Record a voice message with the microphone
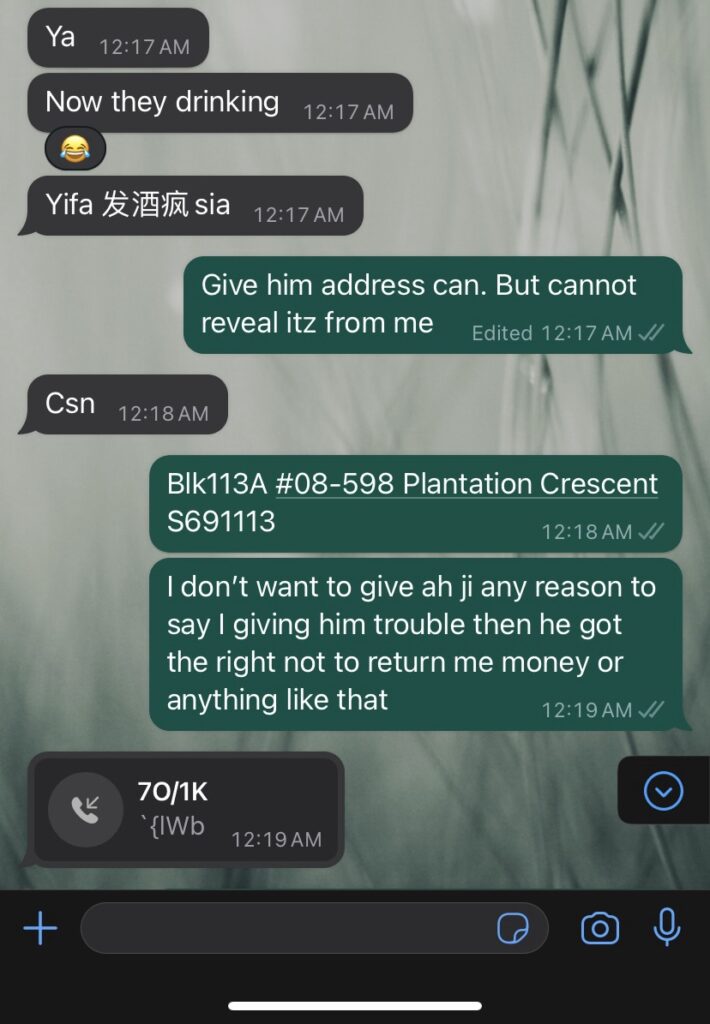This screenshot has width=710, height=1024. pos(666,928)
